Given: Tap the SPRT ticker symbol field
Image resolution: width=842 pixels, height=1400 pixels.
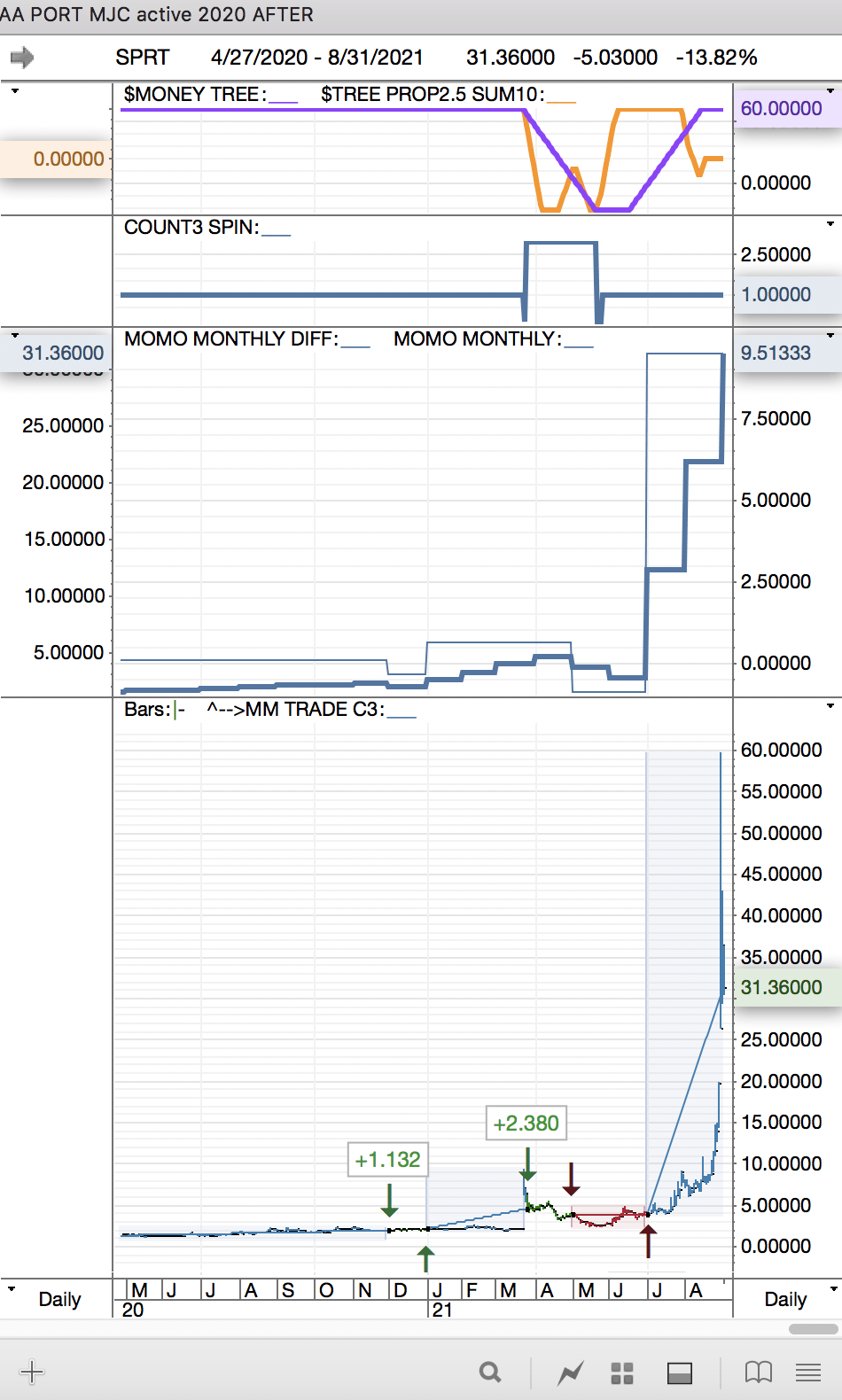Looking at the screenshot, I should click(142, 58).
